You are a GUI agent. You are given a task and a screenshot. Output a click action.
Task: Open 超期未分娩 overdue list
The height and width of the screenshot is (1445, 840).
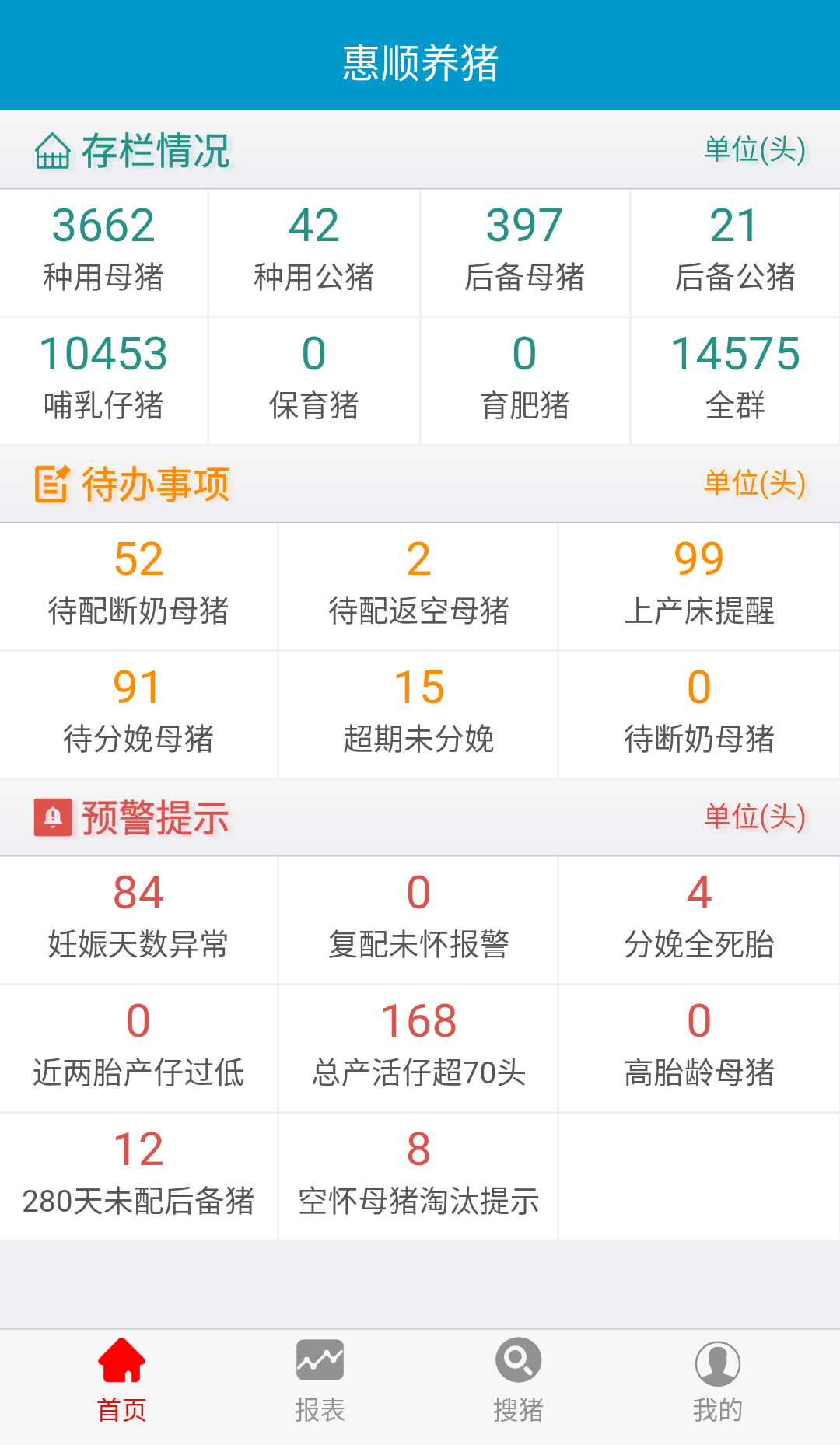tap(418, 715)
